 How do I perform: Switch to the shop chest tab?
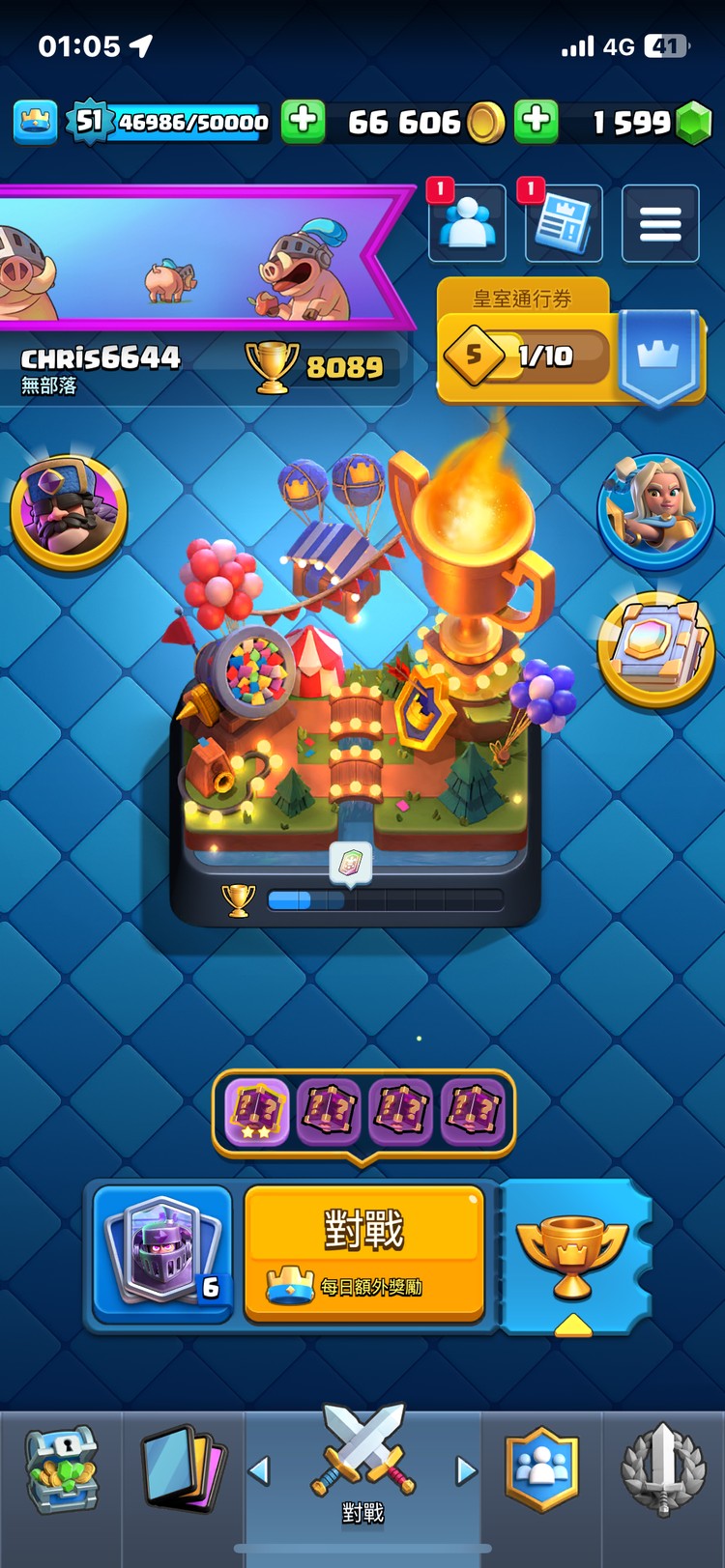61,1468
